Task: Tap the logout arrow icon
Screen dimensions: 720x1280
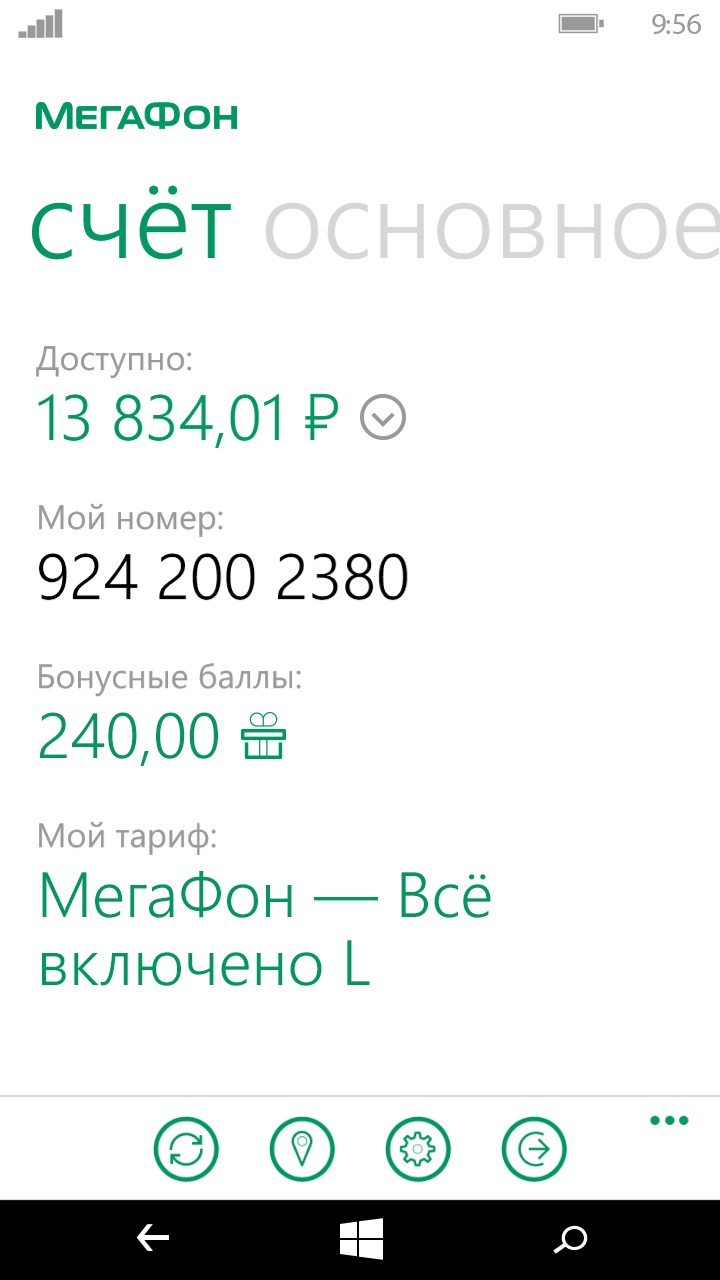Action: point(534,1148)
